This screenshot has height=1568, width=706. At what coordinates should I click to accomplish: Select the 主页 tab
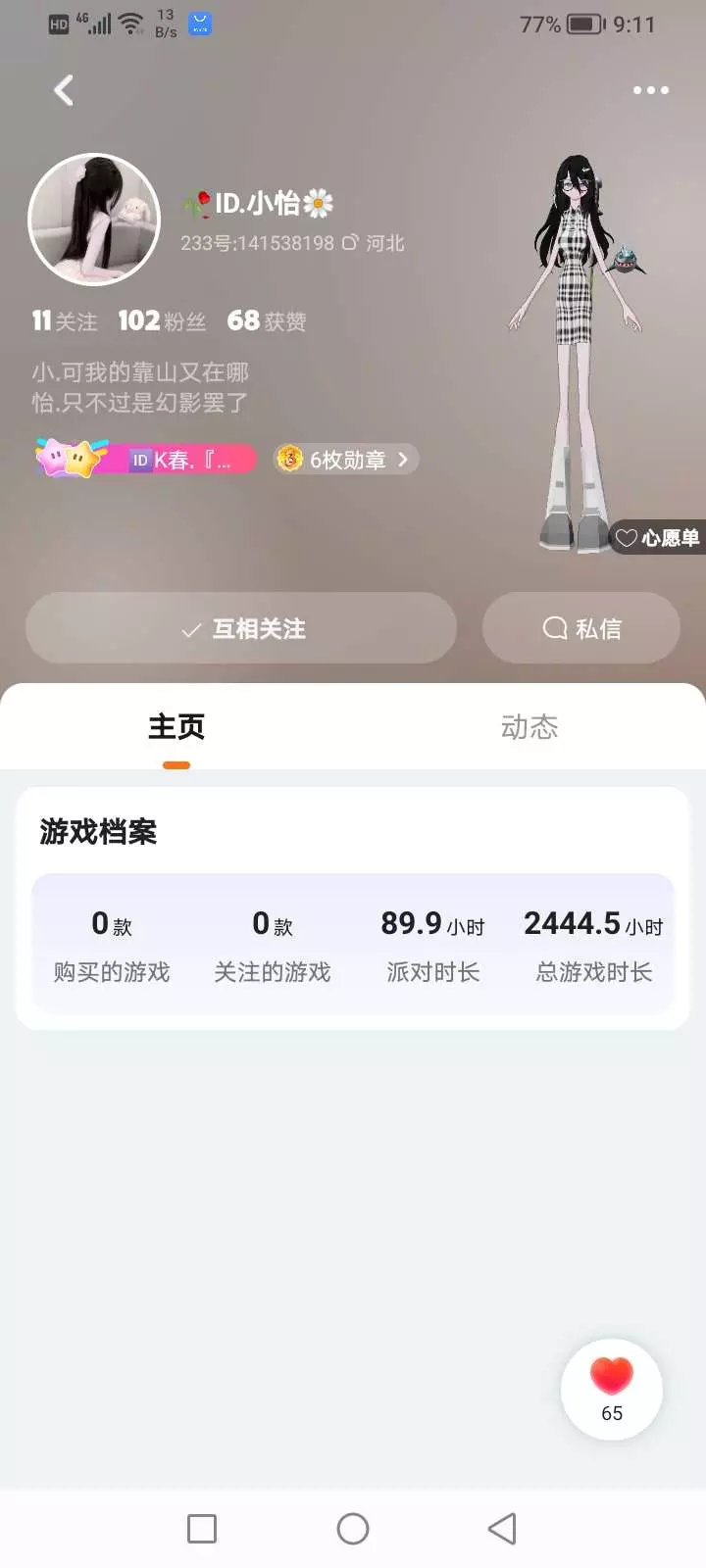(x=176, y=727)
